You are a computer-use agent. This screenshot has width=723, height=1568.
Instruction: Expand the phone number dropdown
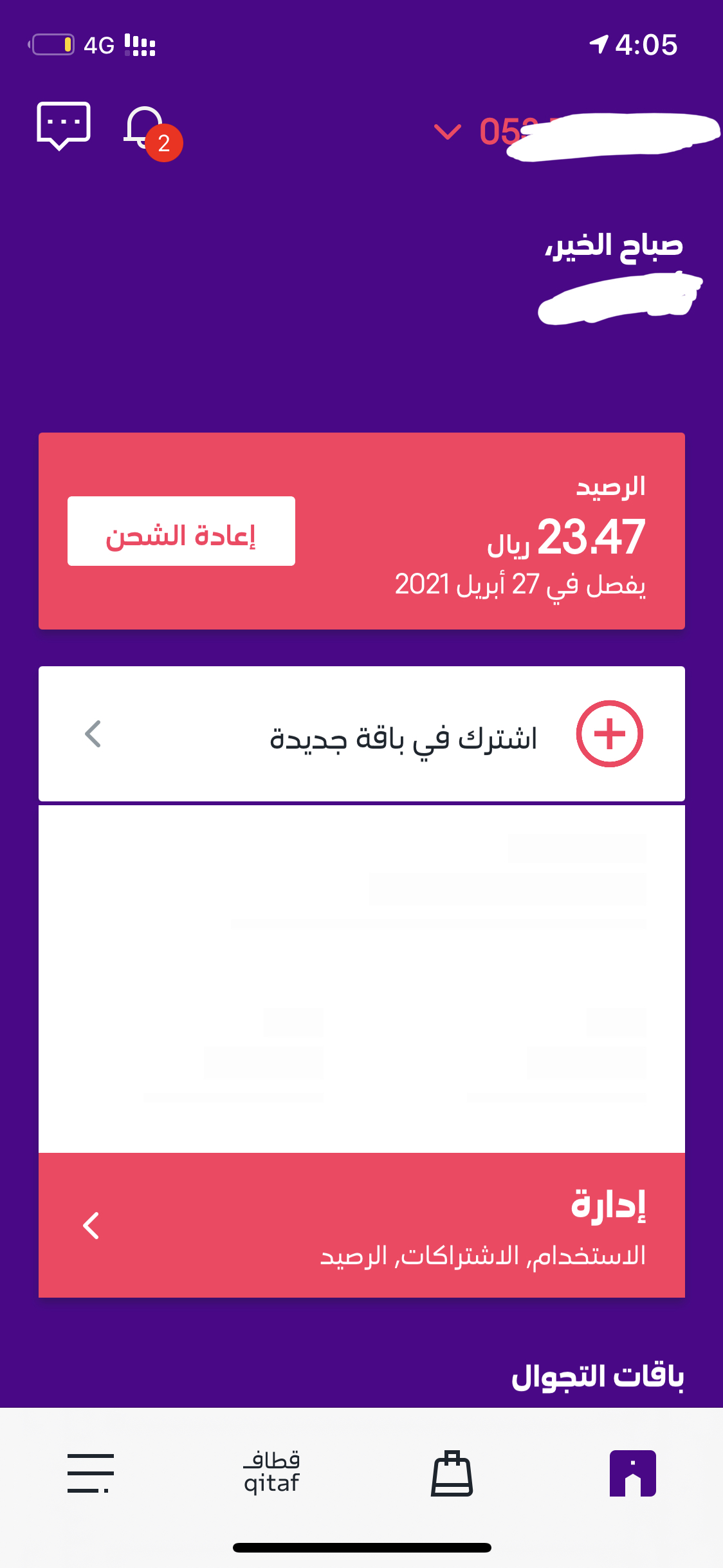click(448, 132)
